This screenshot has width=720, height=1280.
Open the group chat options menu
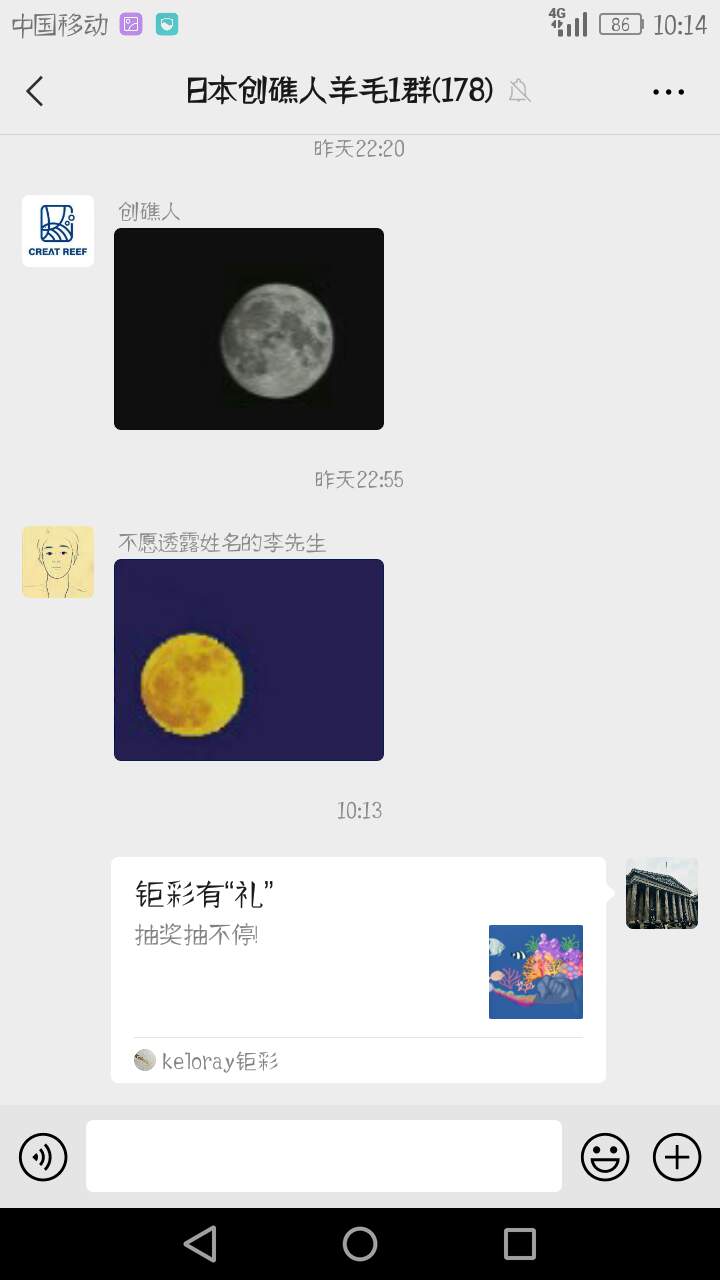[668, 91]
